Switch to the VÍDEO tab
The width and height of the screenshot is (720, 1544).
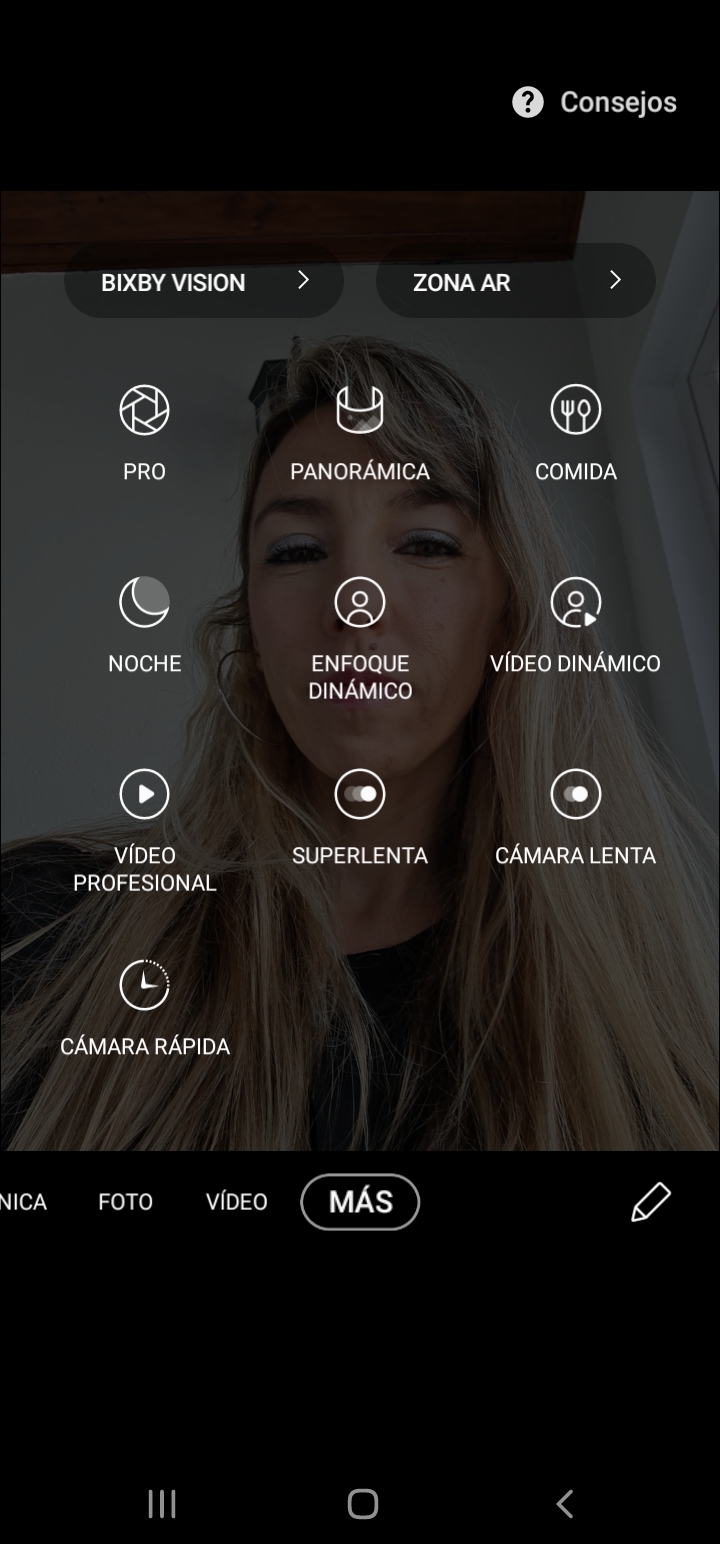point(236,1201)
